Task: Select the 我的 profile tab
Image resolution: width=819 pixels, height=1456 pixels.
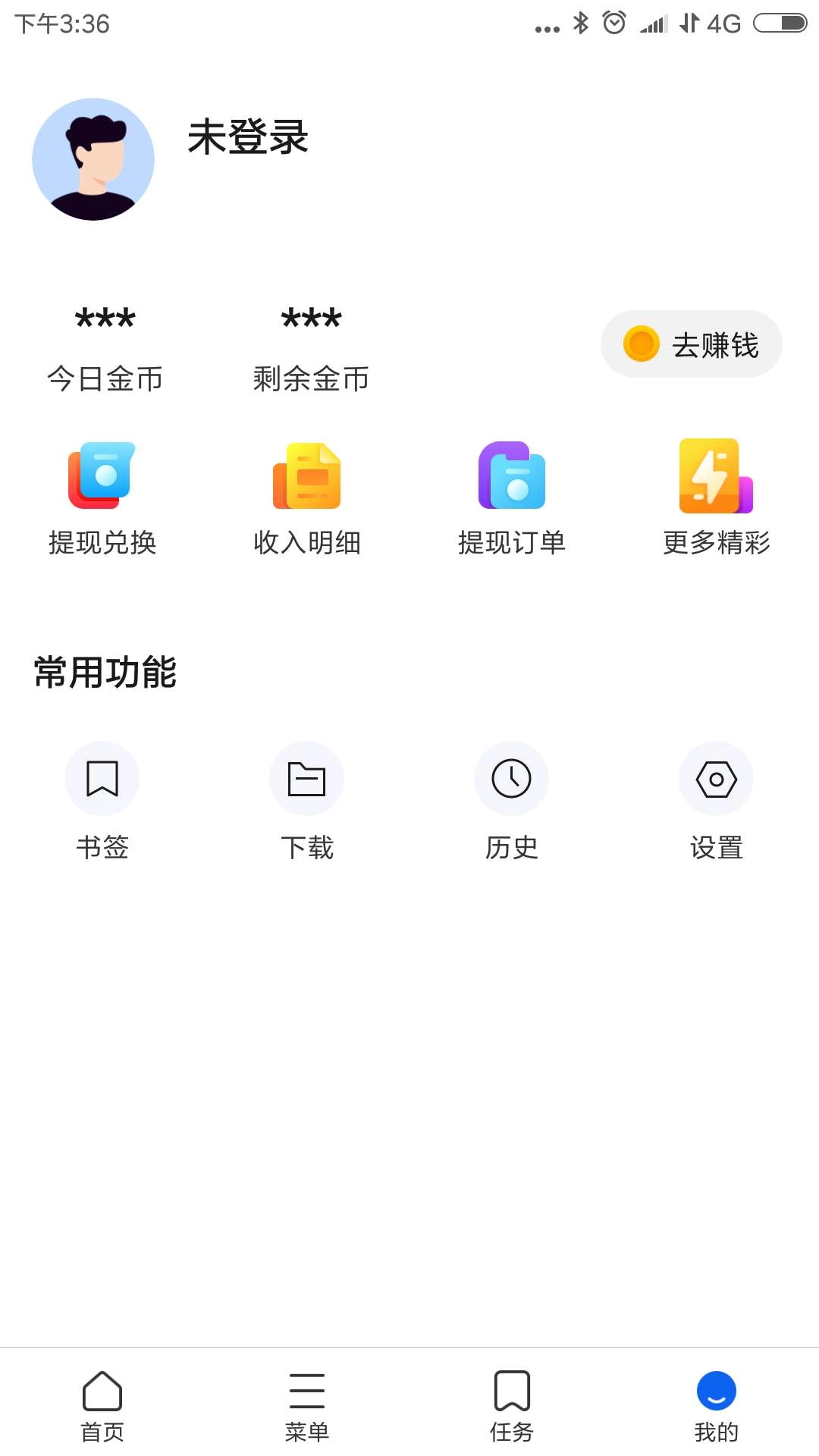Action: click(x=715, y=1407)
